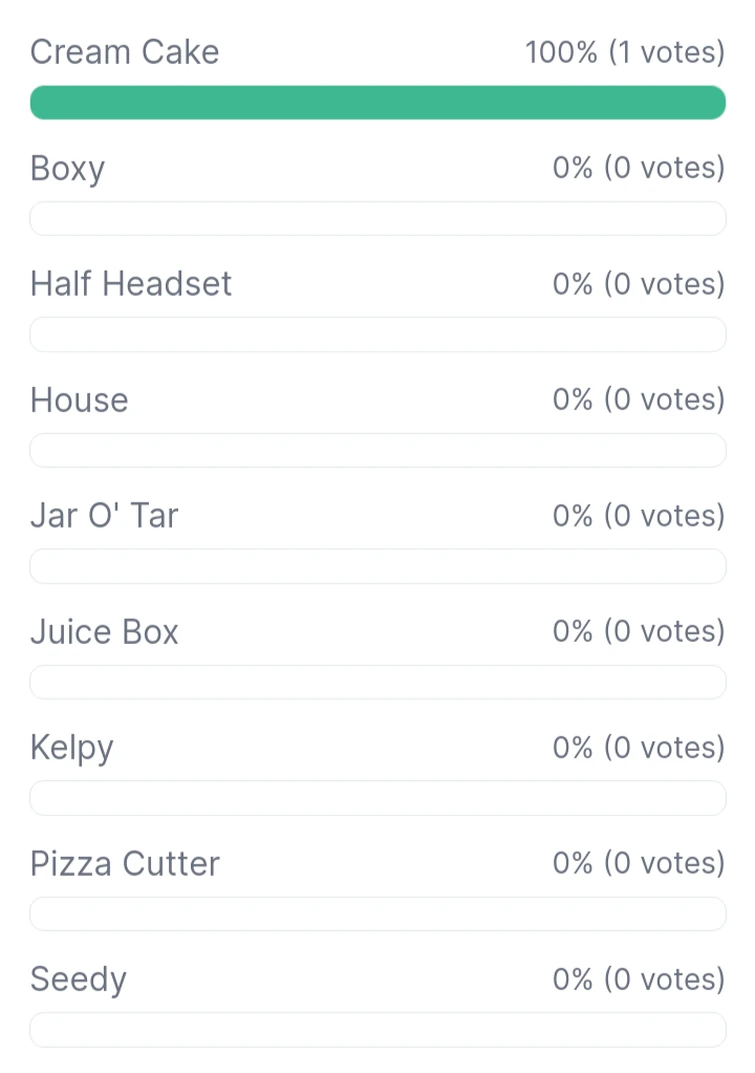Image resolution: width=755 pixels, height=1073 pixels.
Task: Click the empty Boxy progress bar
Action: click(377, 218)
